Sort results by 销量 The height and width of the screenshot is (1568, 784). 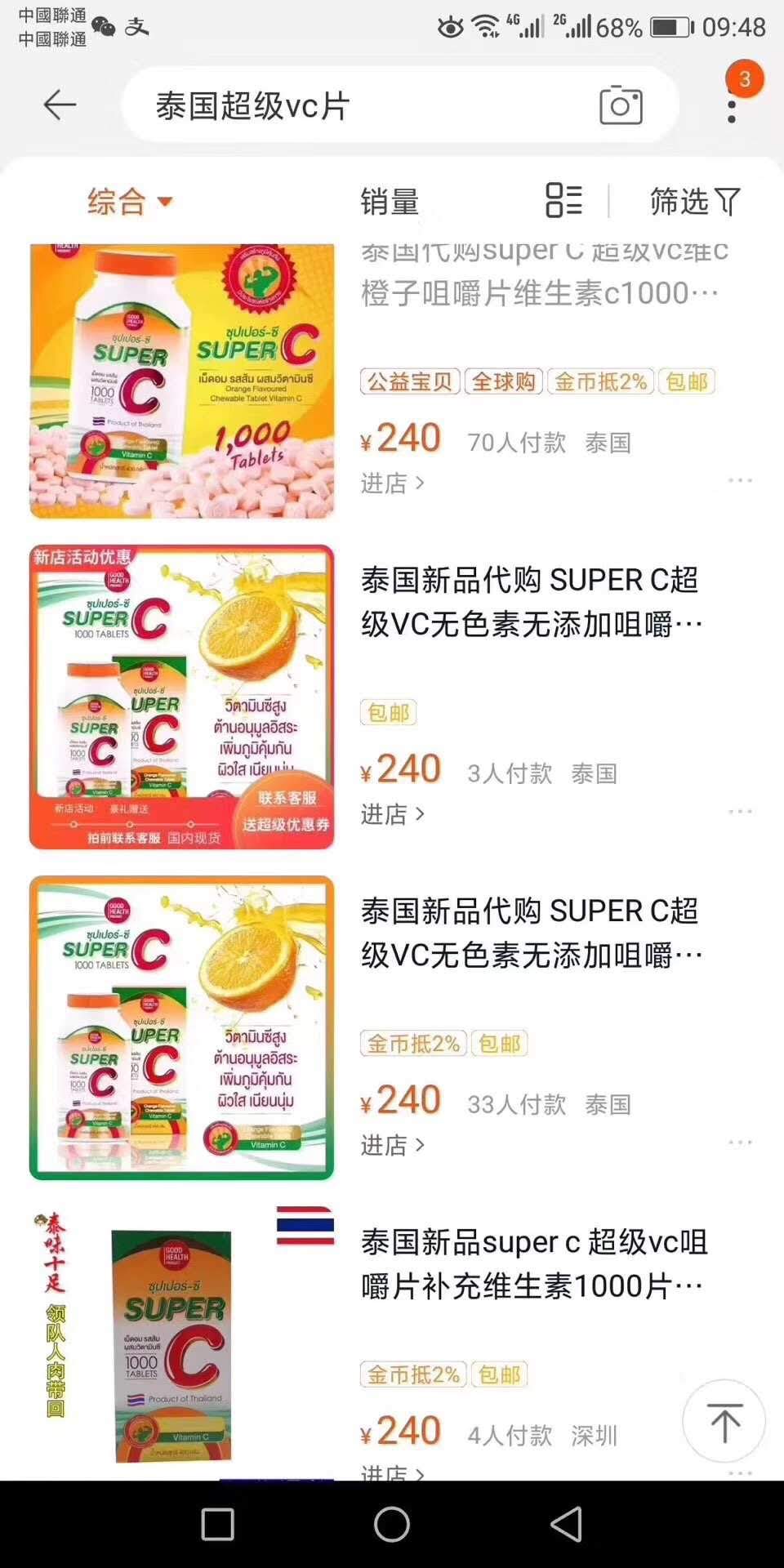pos(390,202)
